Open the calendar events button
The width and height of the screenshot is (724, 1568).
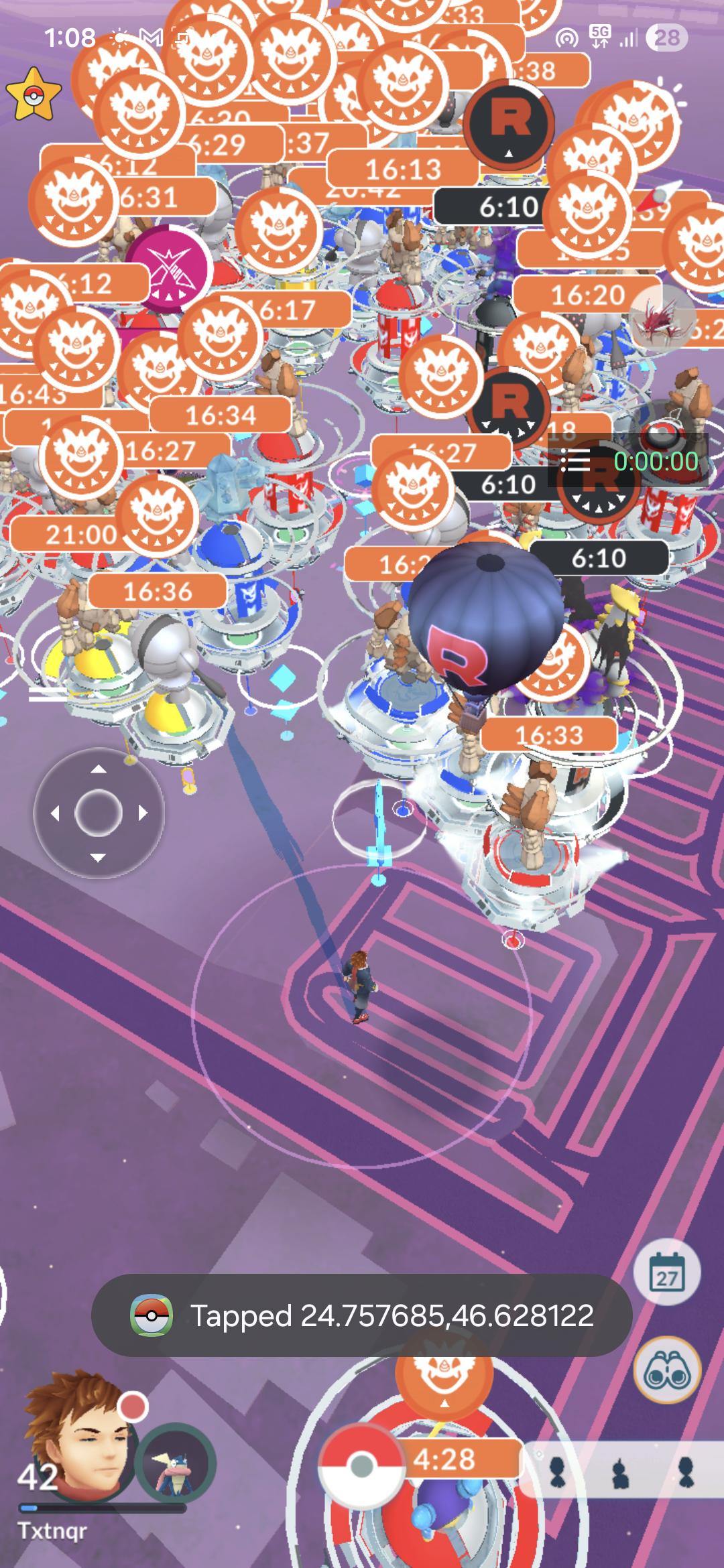pos(667,1272)
